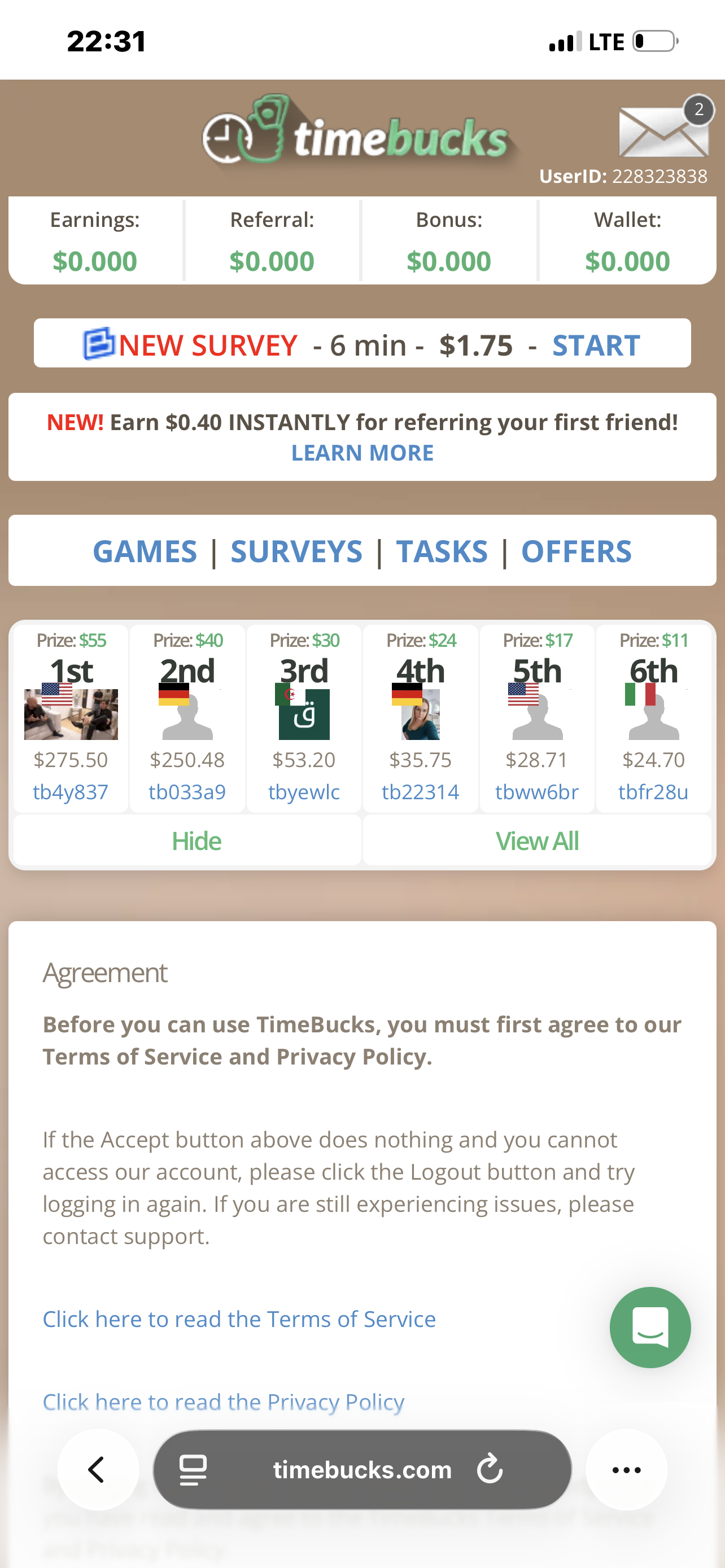Browse the OFFERS section
The image size is (725, 1568).
pyautogui.click(x=576, y=551)
